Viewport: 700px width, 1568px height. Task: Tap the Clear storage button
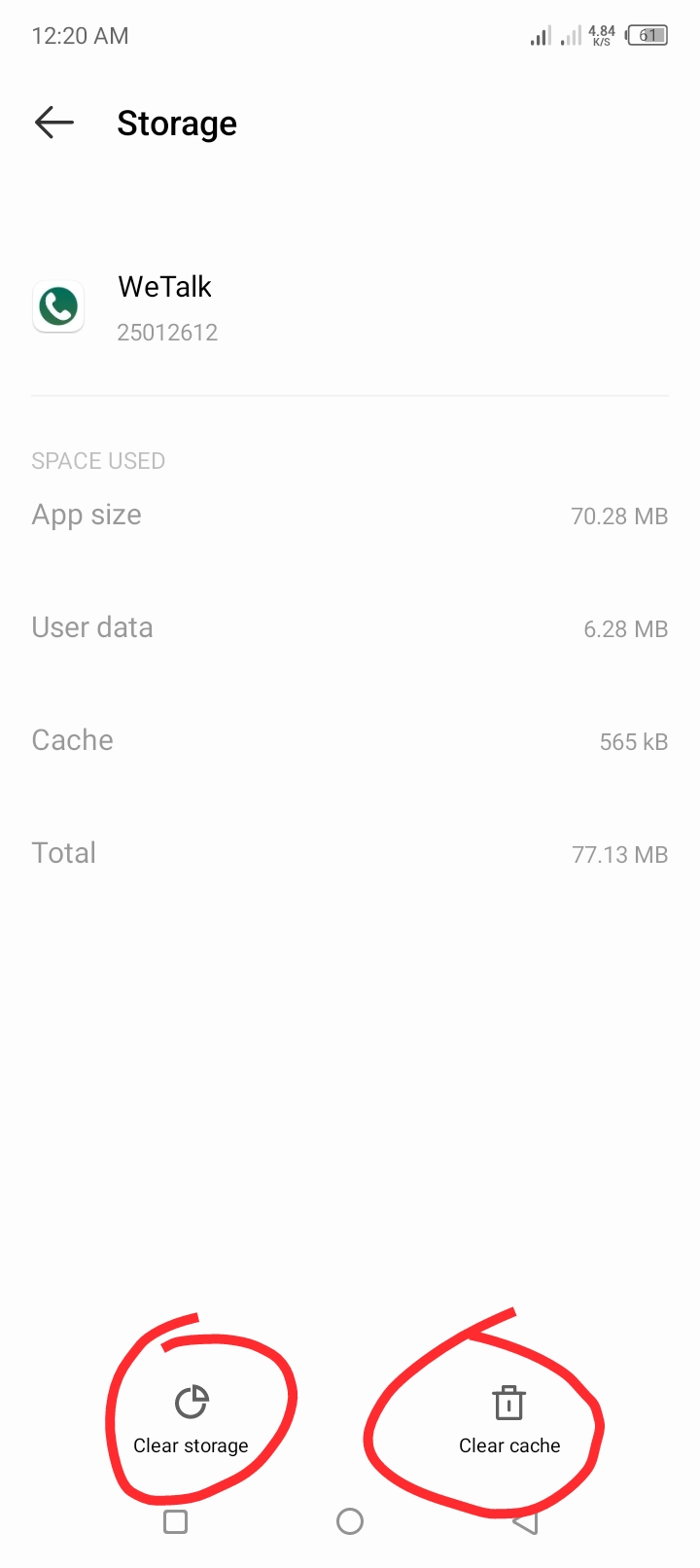pos(192,1420)
